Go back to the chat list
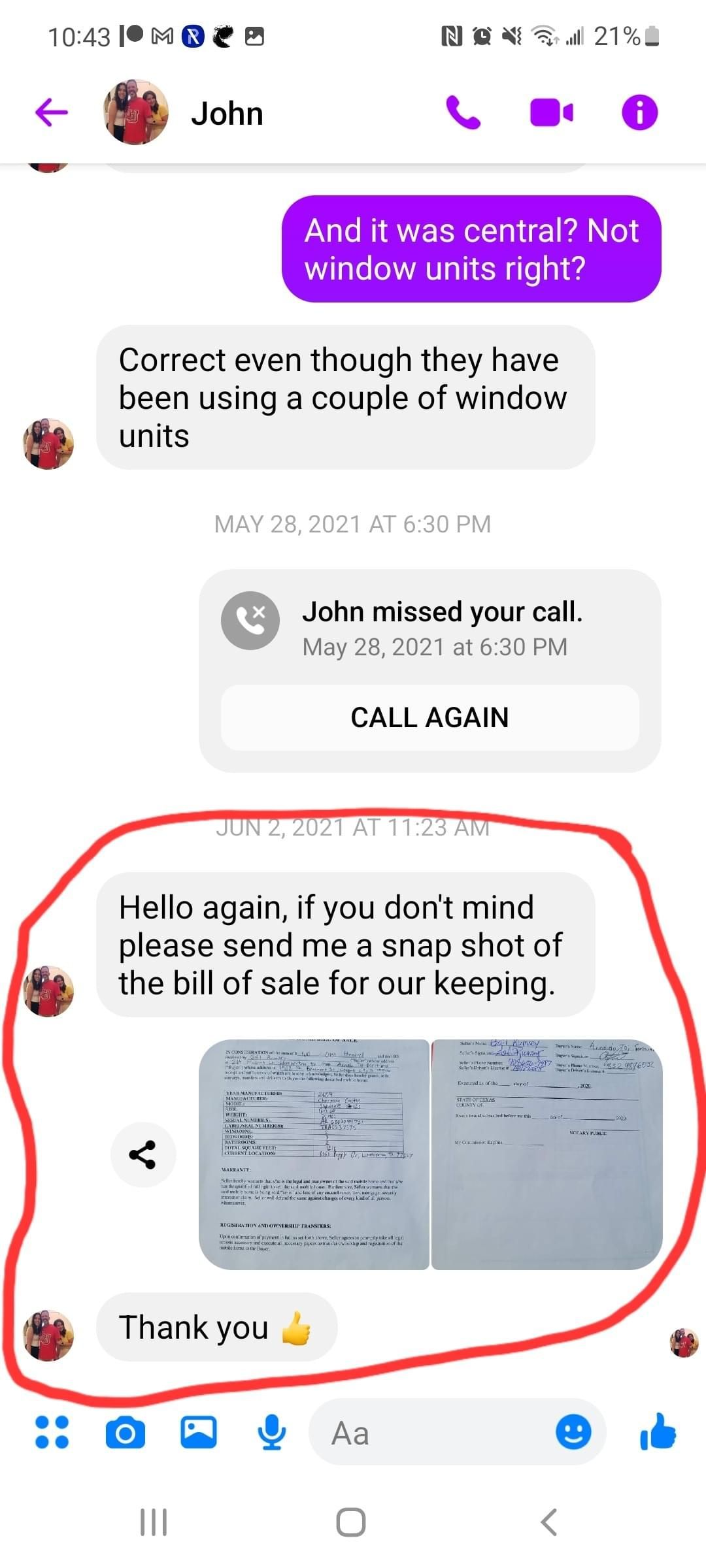This screenshot has height=1568, width=706. pos(52,112)
